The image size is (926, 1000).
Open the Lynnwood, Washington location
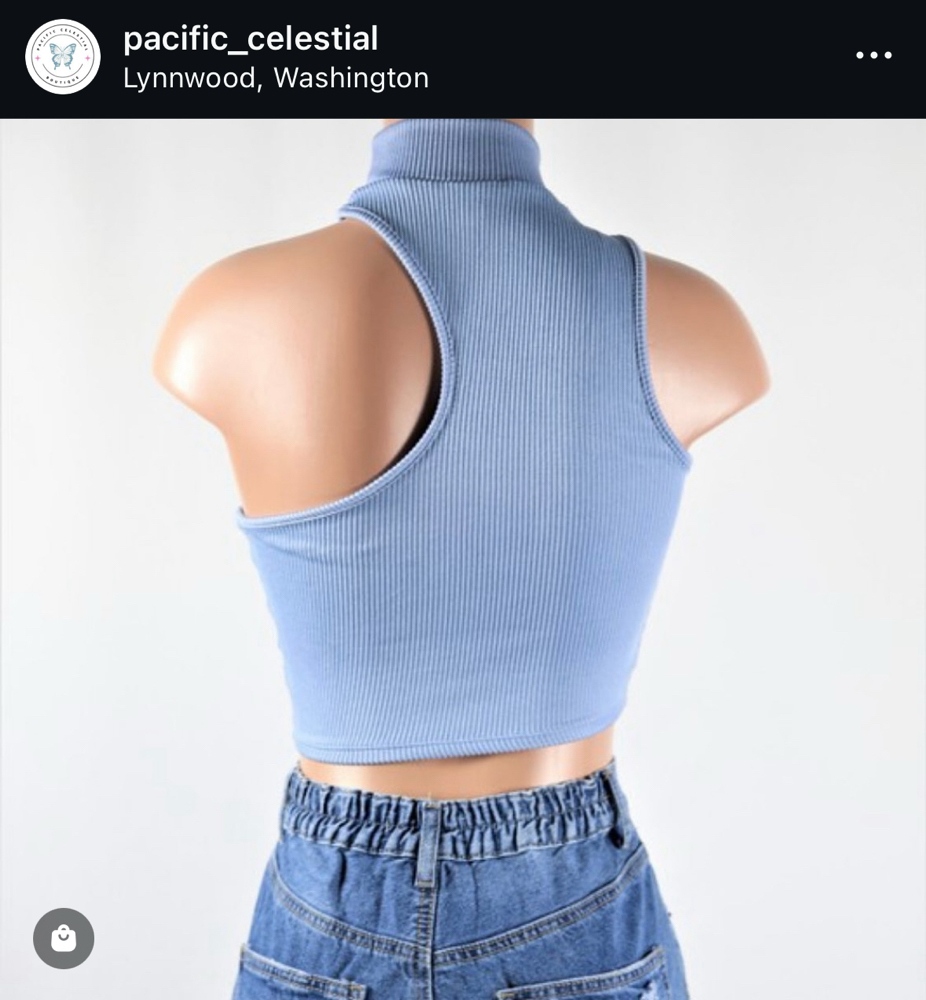coord(275,78)
